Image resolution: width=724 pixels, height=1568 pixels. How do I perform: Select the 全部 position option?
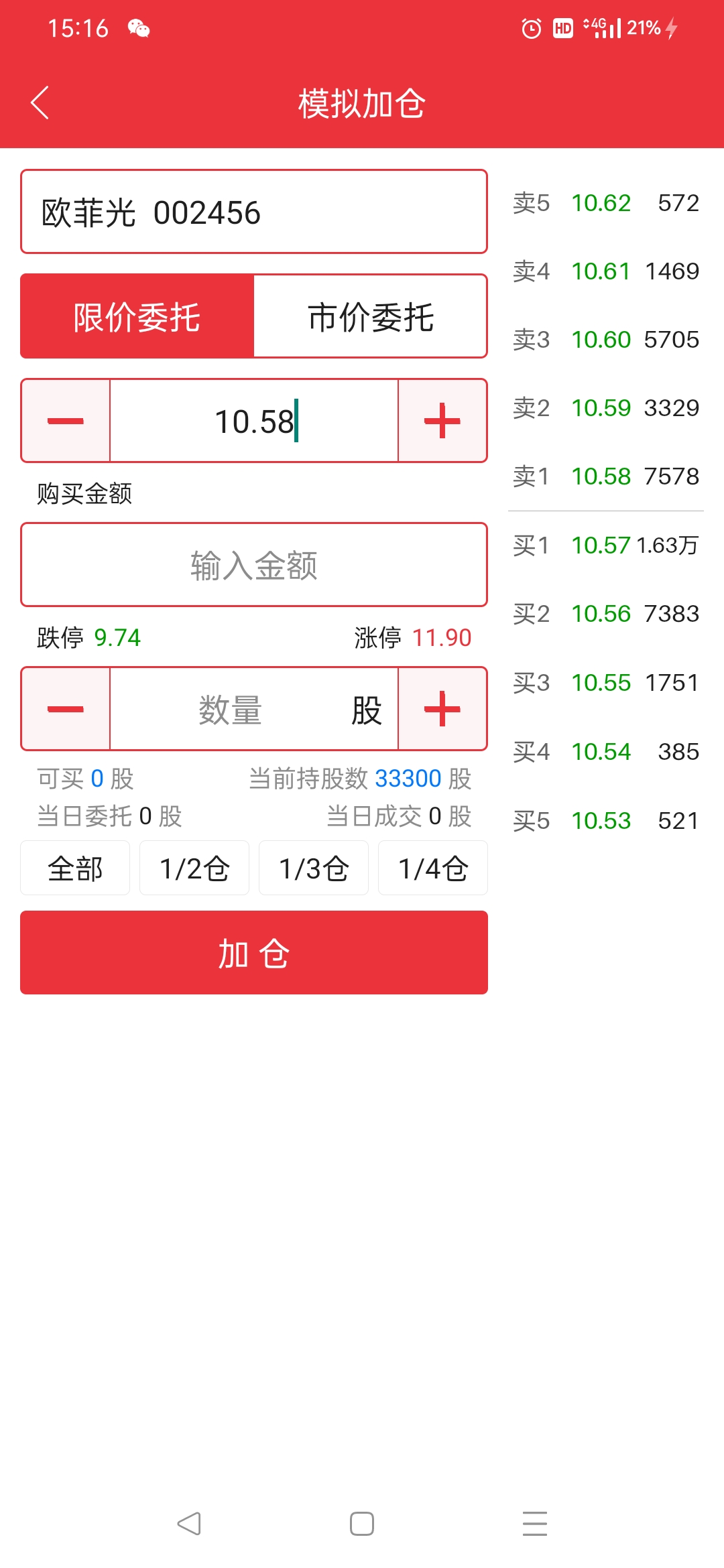(75, 868)
